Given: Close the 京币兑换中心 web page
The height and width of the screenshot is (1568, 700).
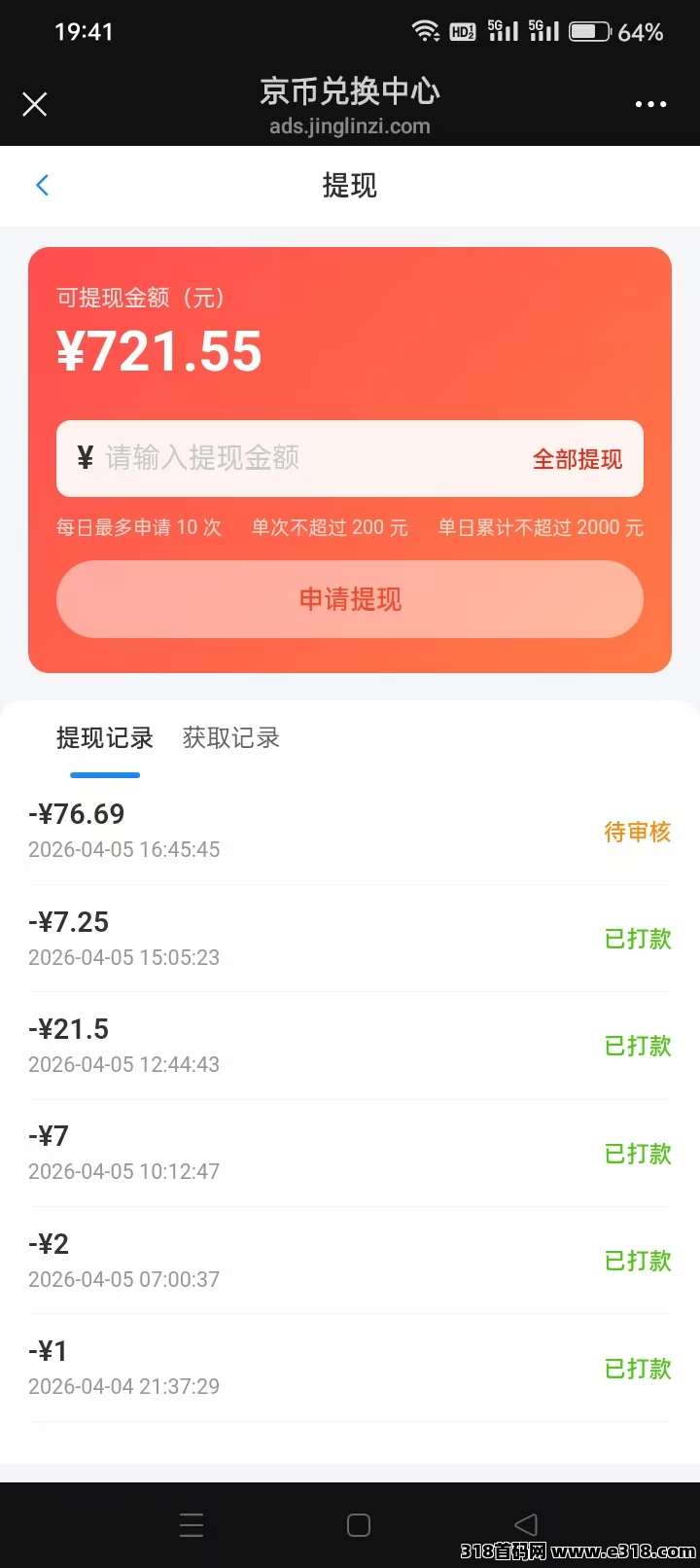Looking at the screenshot, I should pos(35,104).
